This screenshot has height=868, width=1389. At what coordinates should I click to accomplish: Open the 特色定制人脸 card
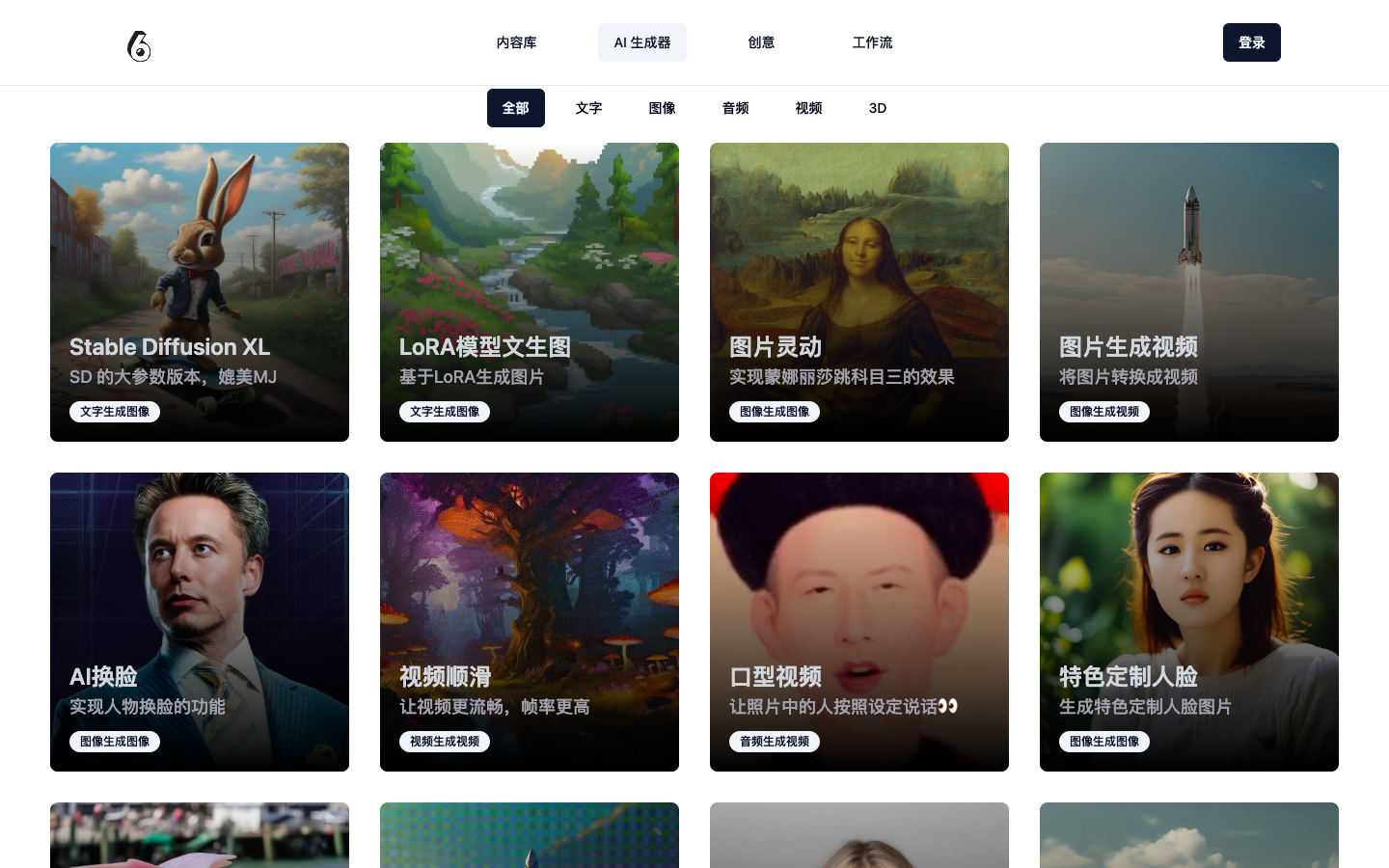(1189, 622)
